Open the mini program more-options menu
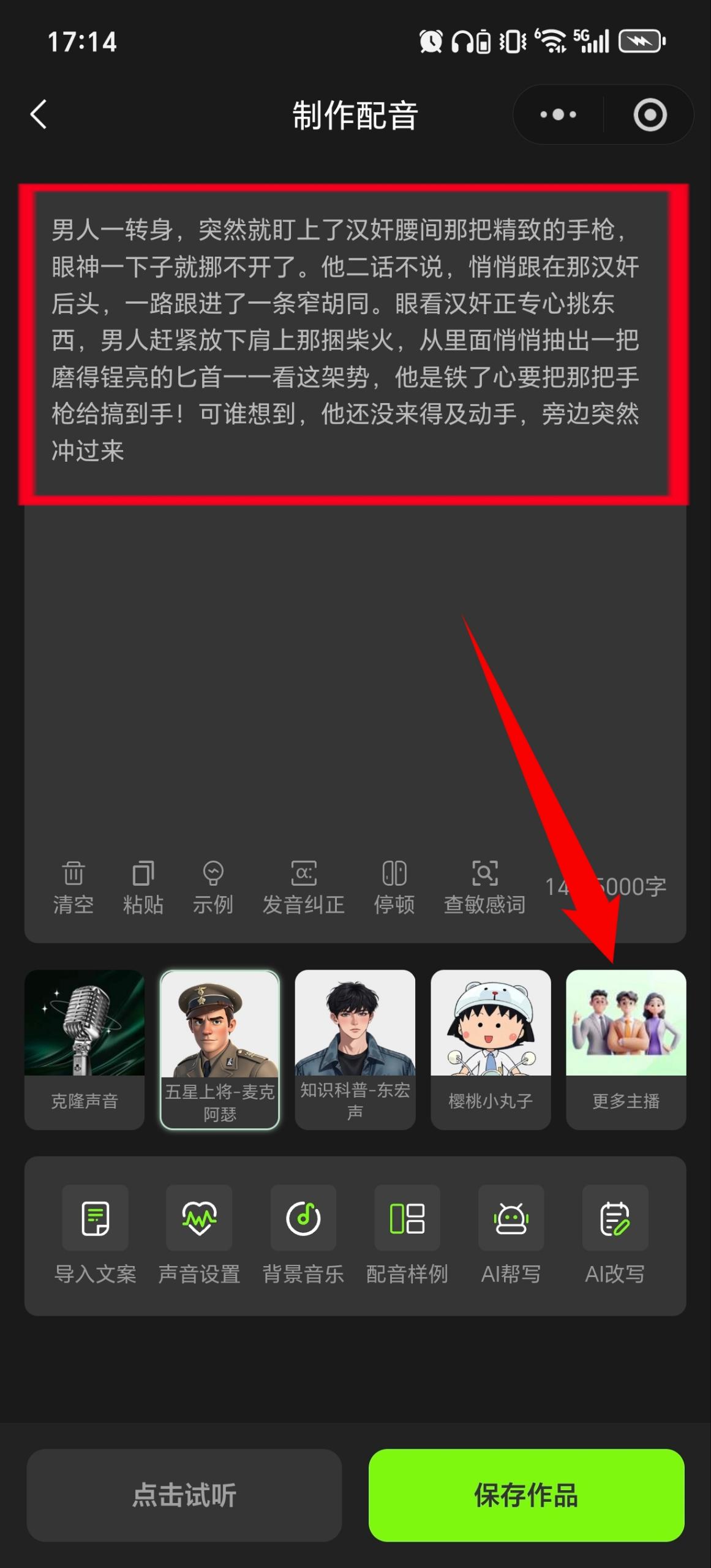This screenshot has width=711, height=1568. coord(558,115)
